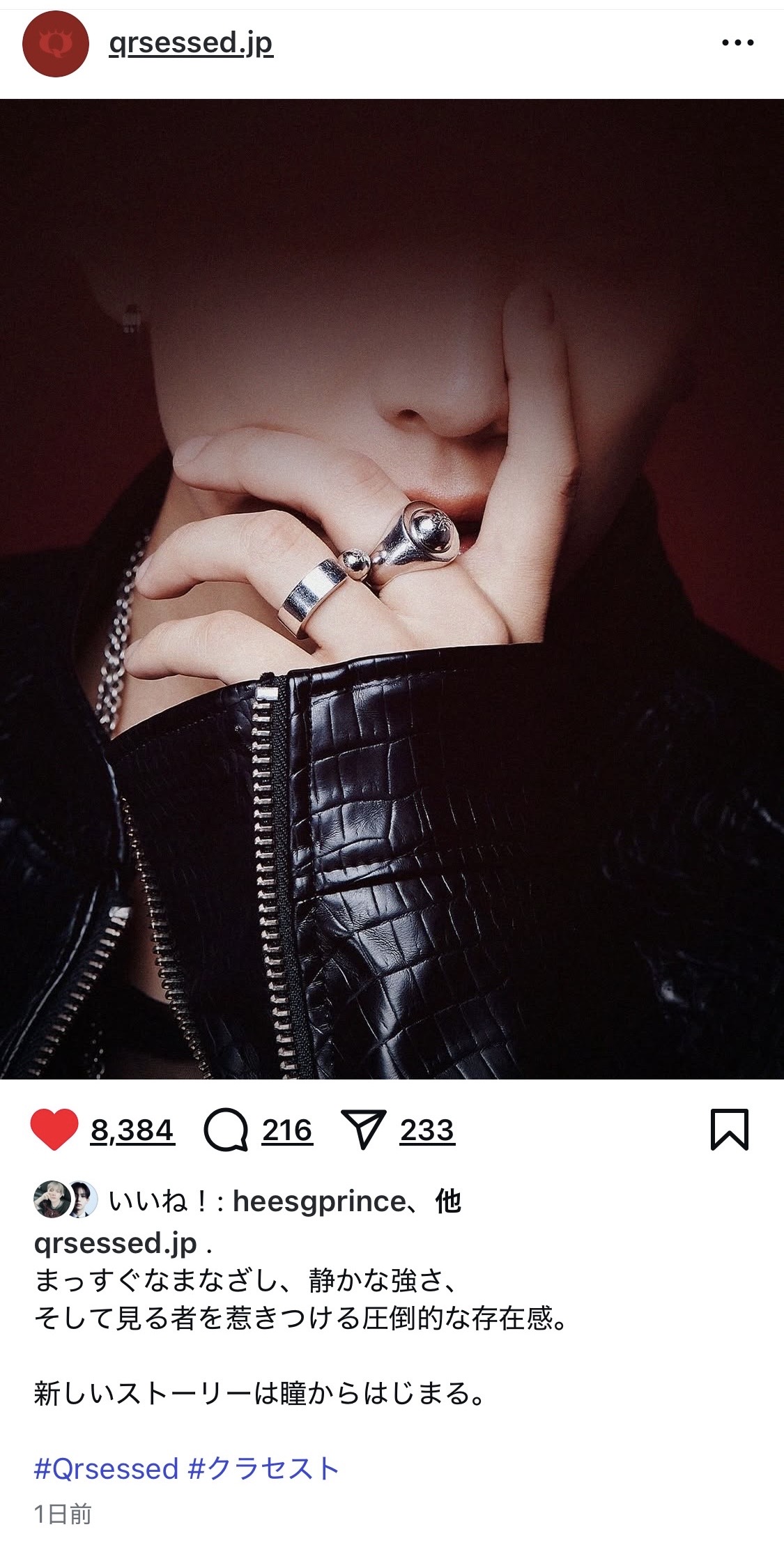784x1552 pixels.
Task: Open heesgprince's profile from the likes line
Action: point(318,1201)
